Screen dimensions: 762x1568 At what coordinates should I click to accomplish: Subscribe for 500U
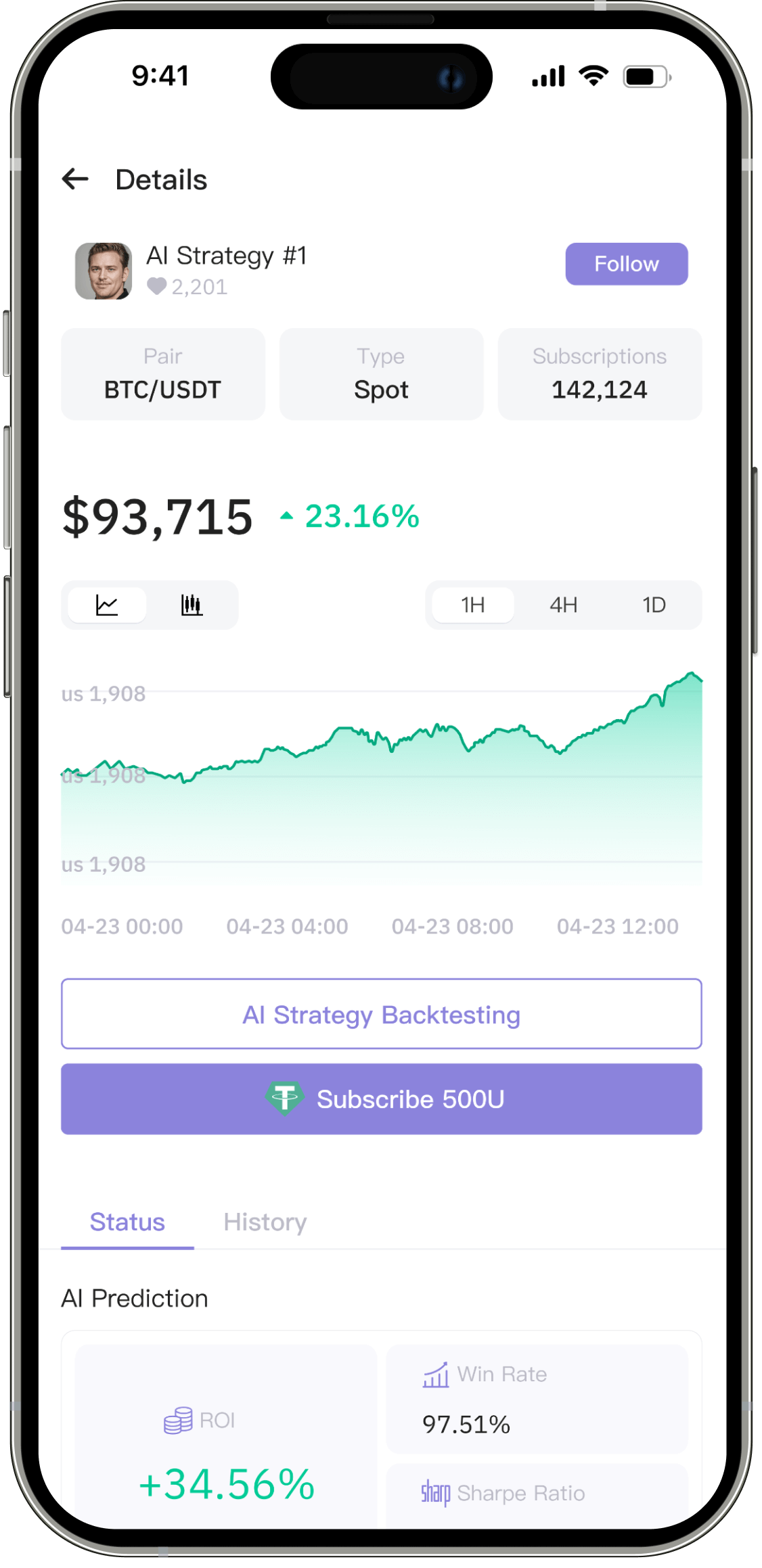point(381,1099)
